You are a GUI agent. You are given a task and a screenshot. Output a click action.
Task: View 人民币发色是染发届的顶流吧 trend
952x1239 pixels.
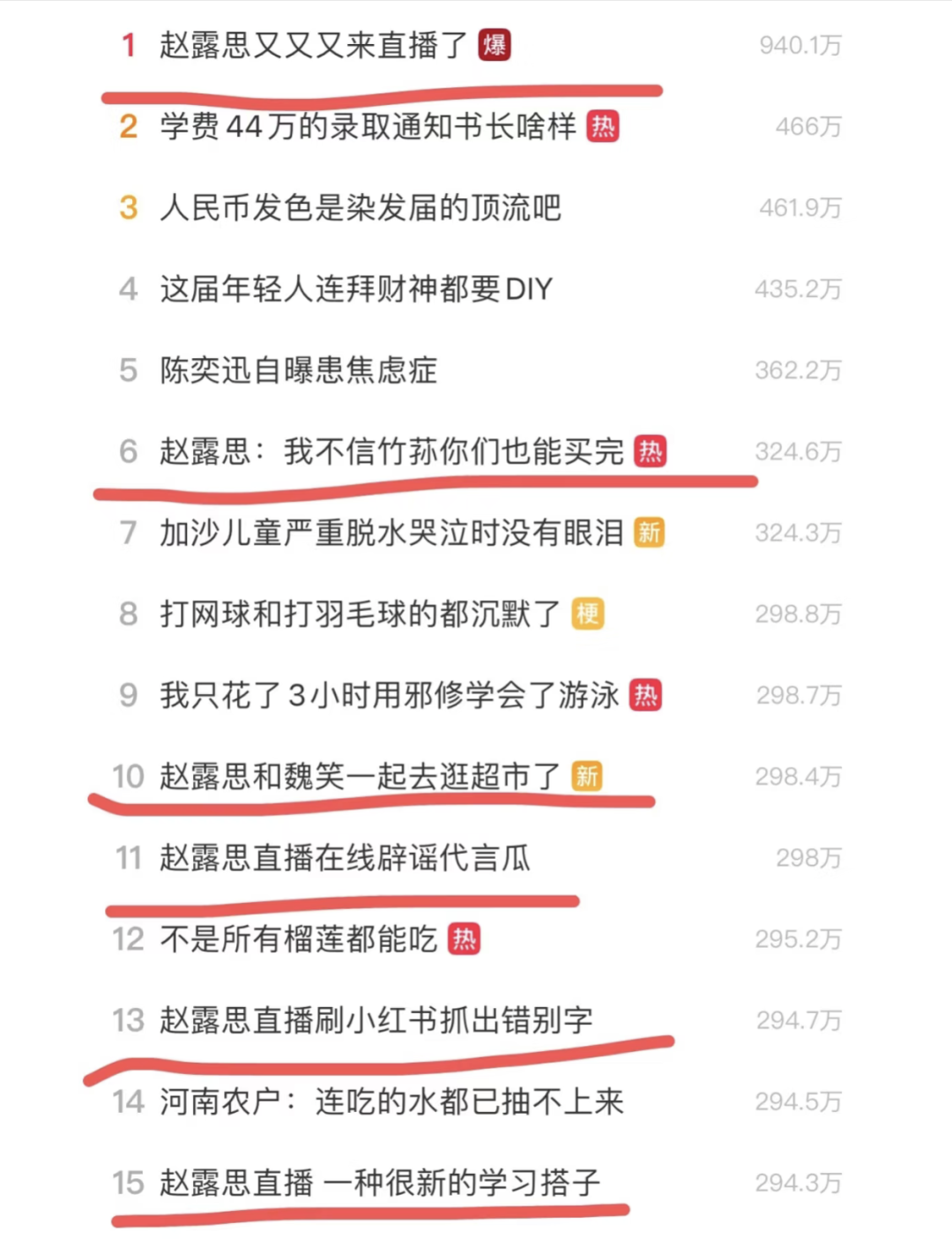click(361, 208)
